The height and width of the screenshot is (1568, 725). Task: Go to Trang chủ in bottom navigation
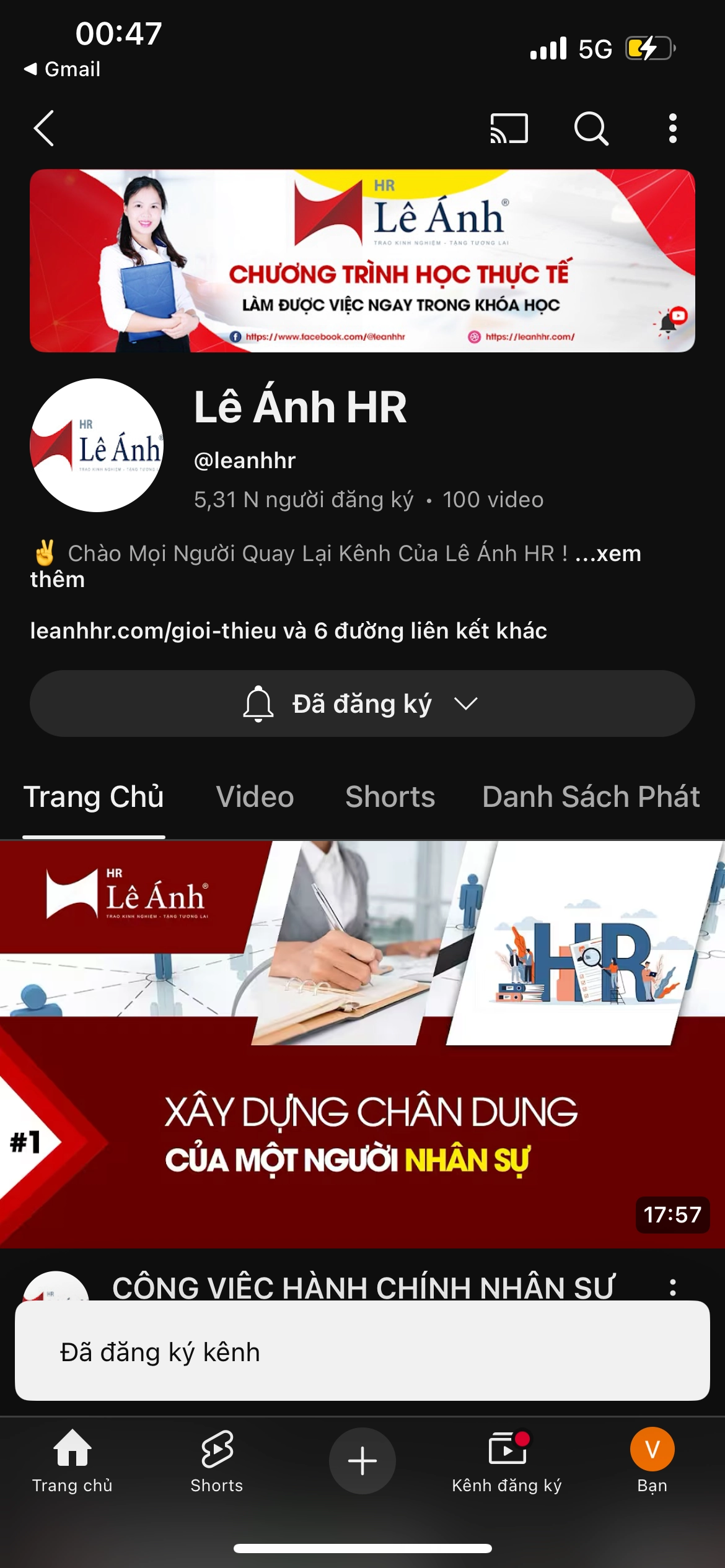[72, 1460]
